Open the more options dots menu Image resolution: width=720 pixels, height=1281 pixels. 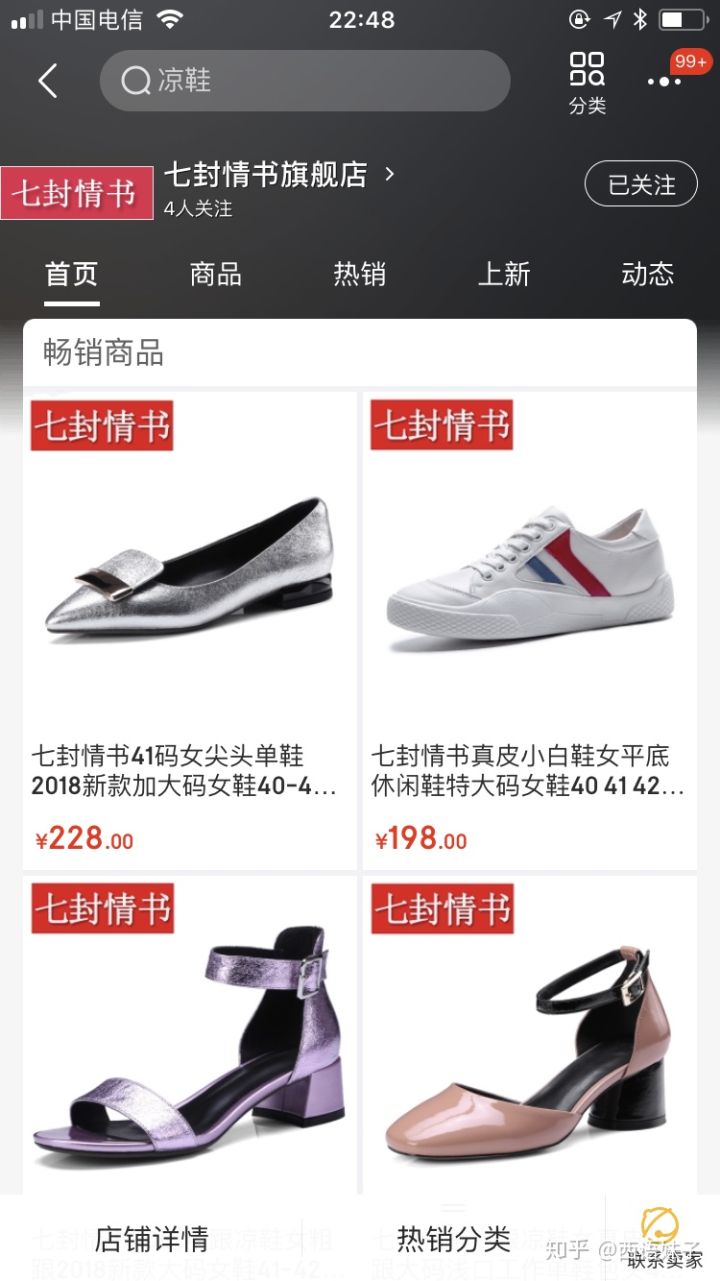(663, 82)
